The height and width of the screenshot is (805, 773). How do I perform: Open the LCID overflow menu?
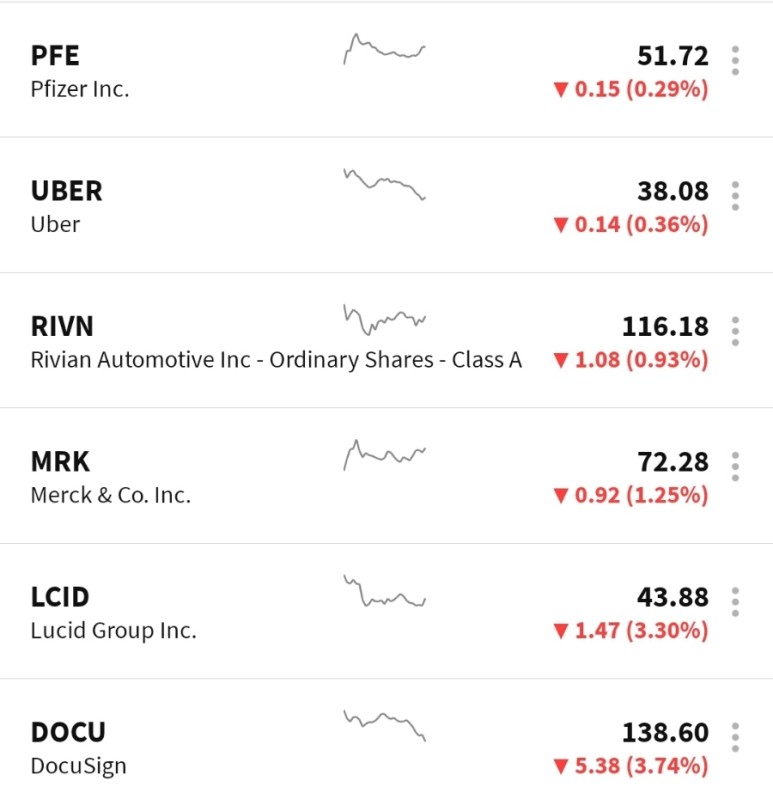[x=735, y=601]
